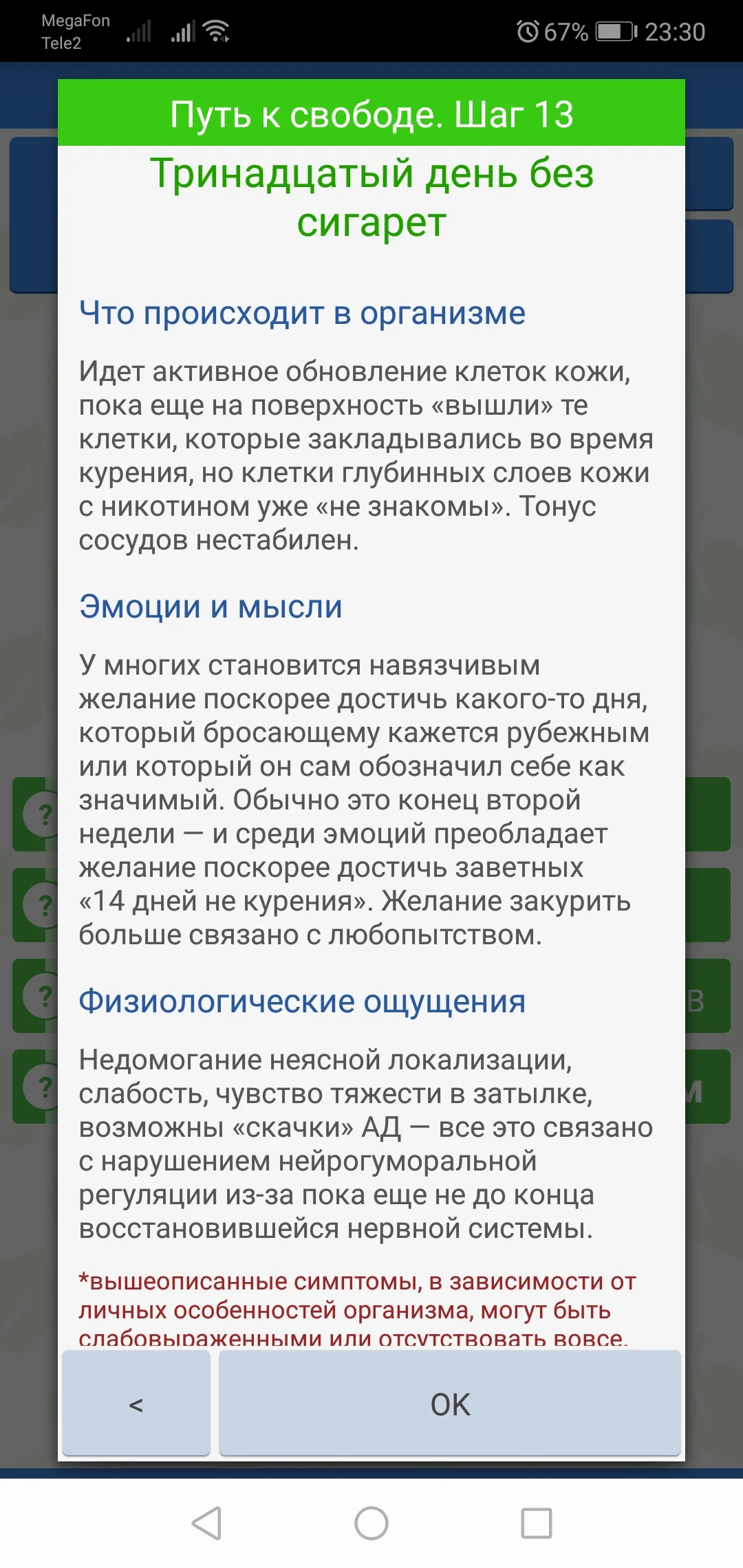Tap the green dialog header "Путь к свободе. Шаг 13"

(x=371, y=114)
